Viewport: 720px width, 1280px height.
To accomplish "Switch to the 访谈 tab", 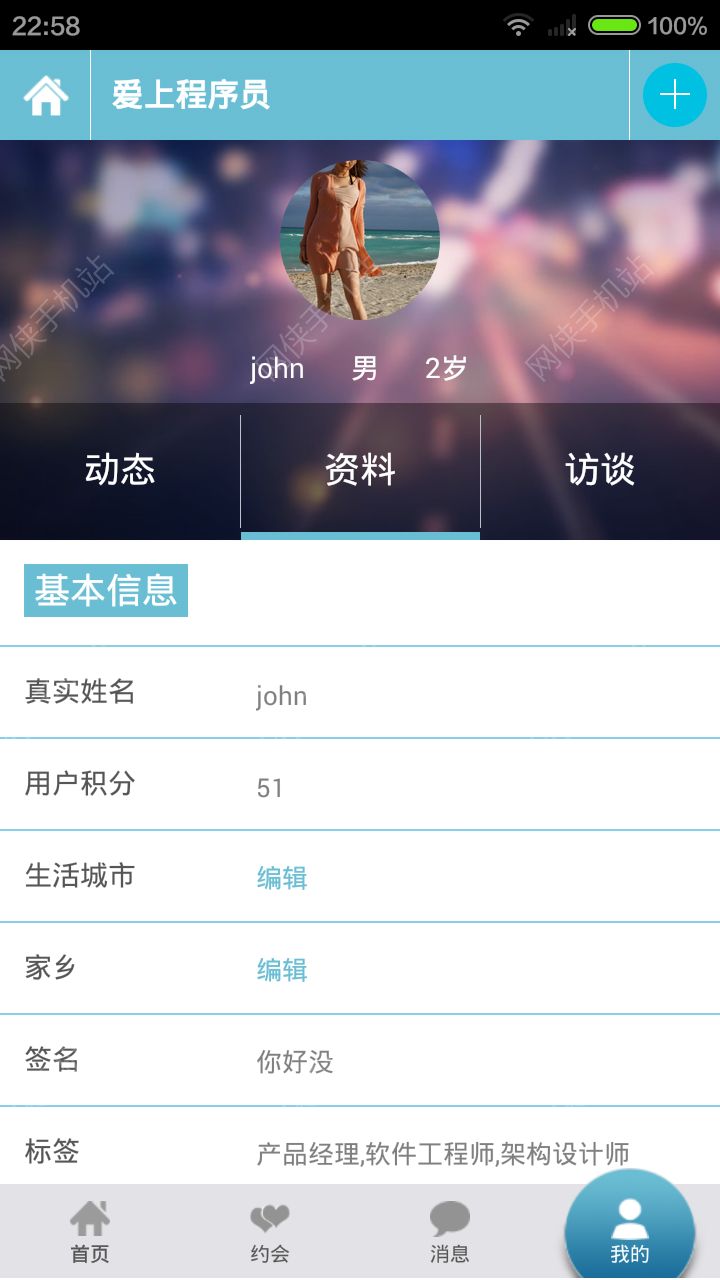I will tap(600, 470).
